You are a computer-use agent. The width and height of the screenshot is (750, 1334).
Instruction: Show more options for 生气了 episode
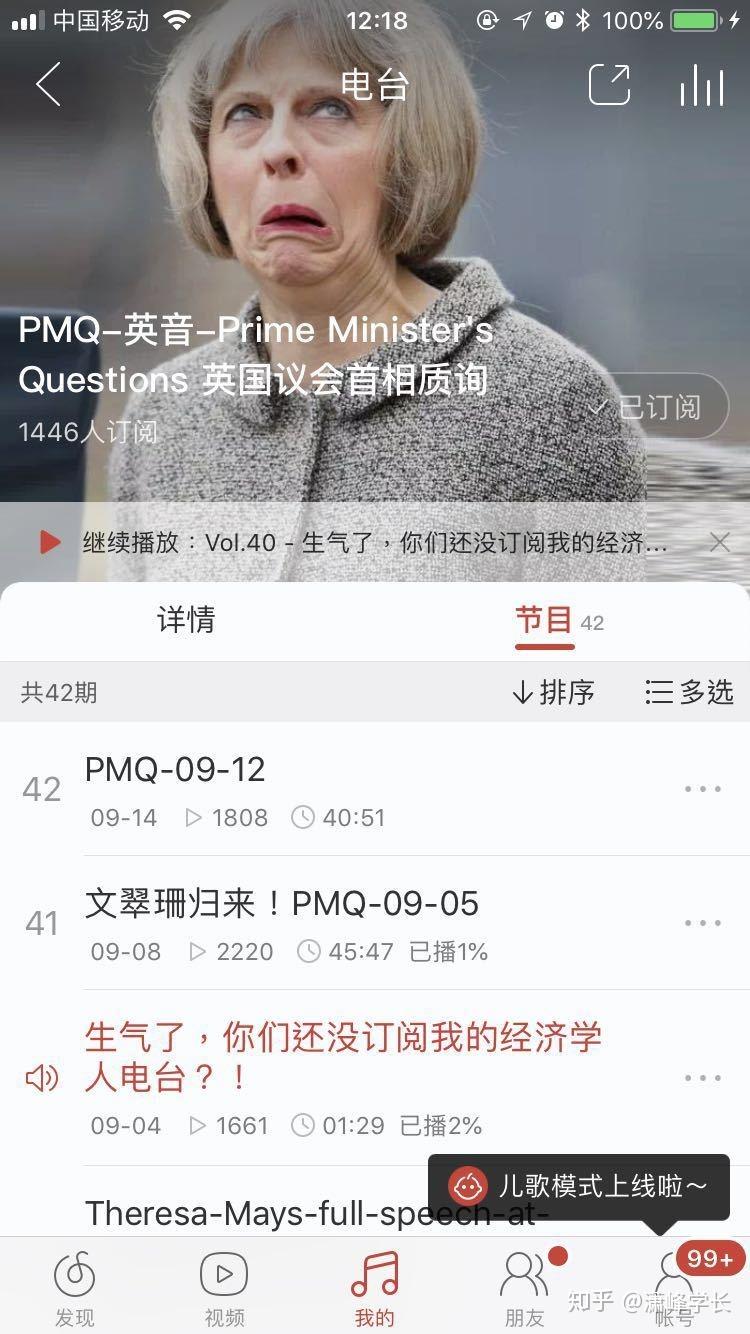click(x=702, y=1078)
